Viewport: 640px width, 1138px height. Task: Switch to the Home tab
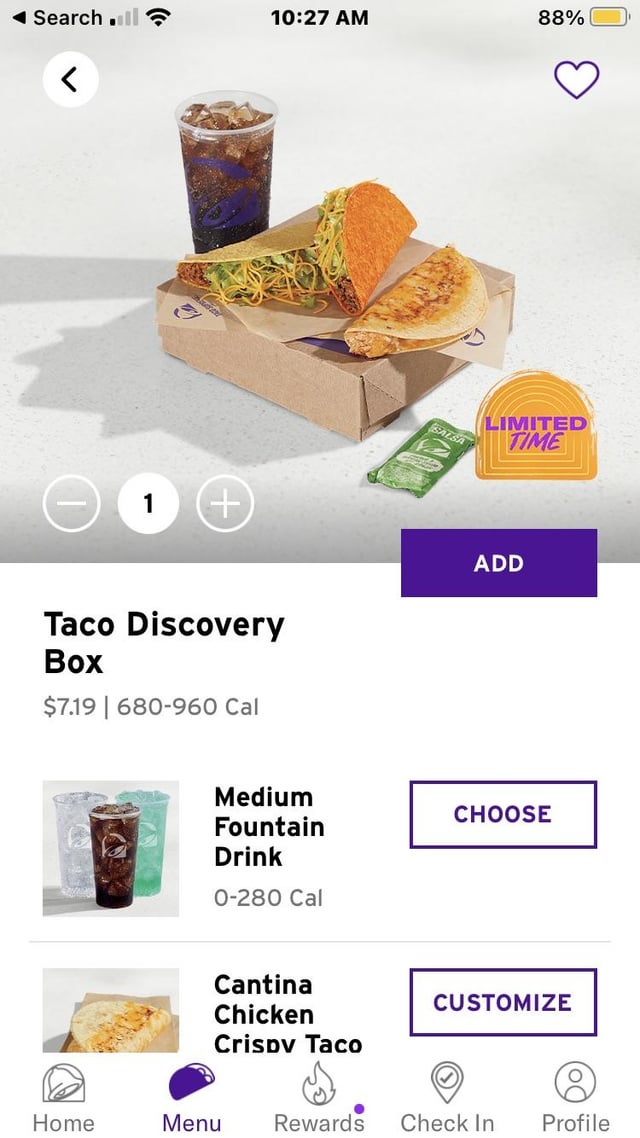63,1097
